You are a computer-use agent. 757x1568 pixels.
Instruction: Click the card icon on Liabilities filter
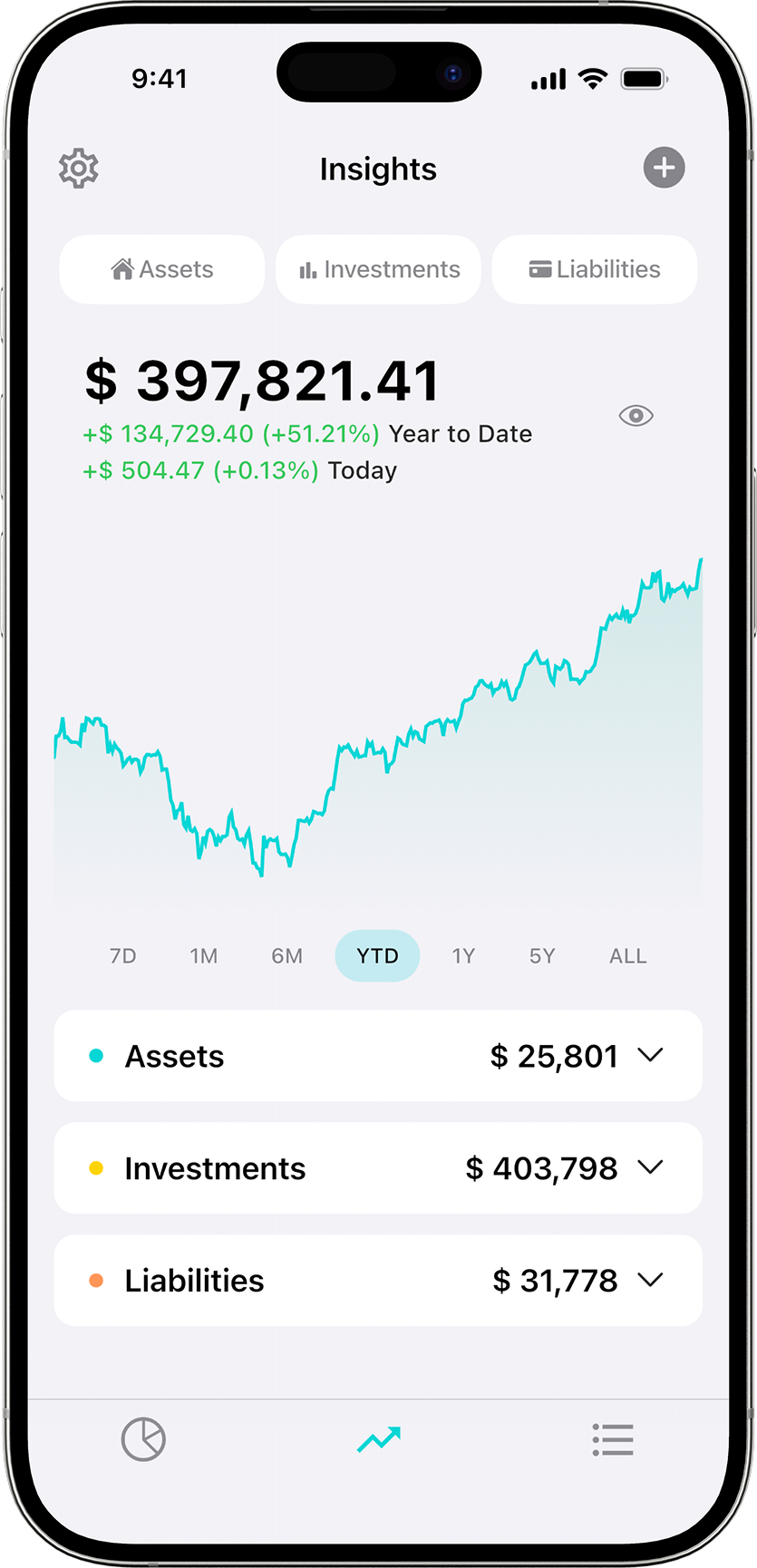pos(541,268)
